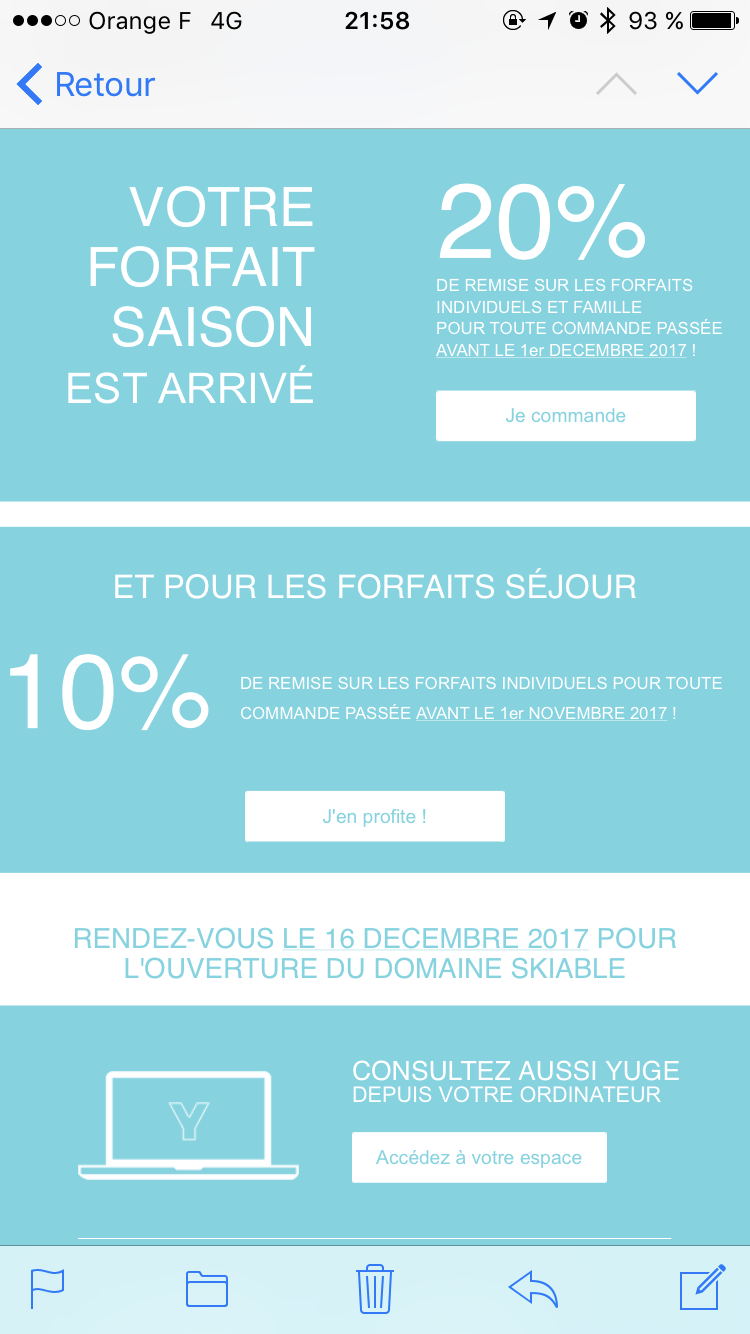Move the email to a folder
Screen dimensions: 750x1334
tap(207, 1288)
